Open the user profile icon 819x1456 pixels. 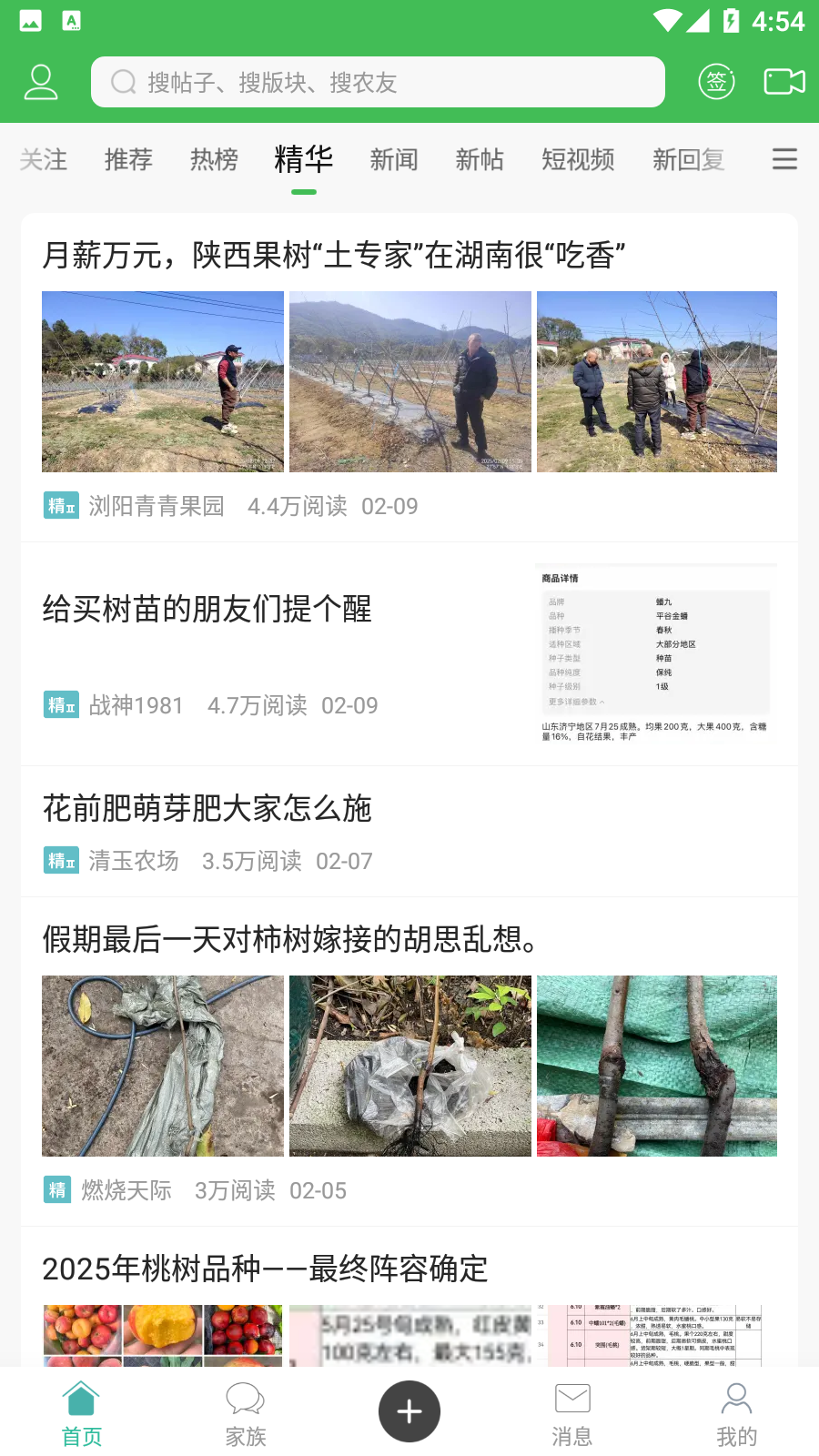tap(41, 82)
